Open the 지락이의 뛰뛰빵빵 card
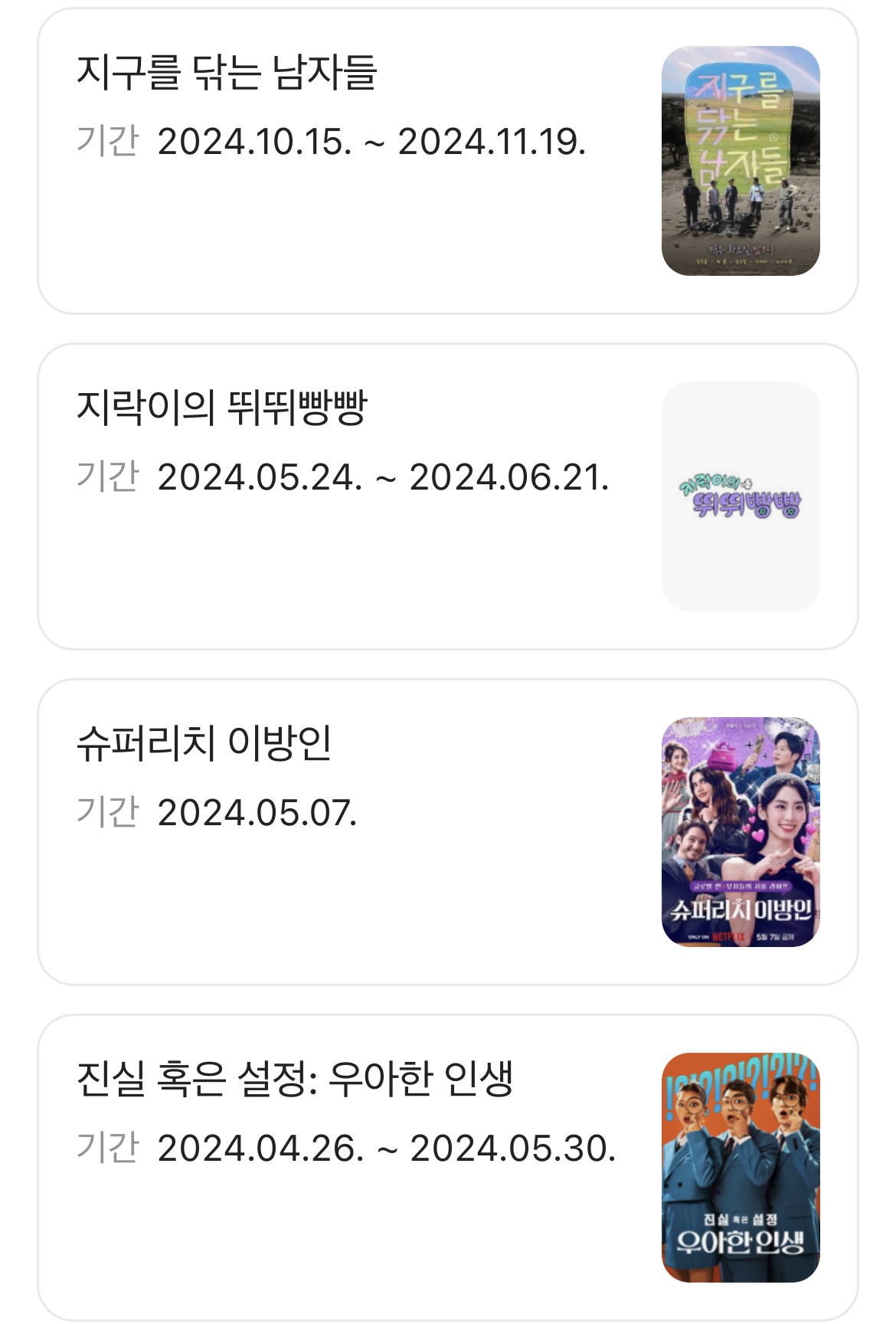 (447, 496)
